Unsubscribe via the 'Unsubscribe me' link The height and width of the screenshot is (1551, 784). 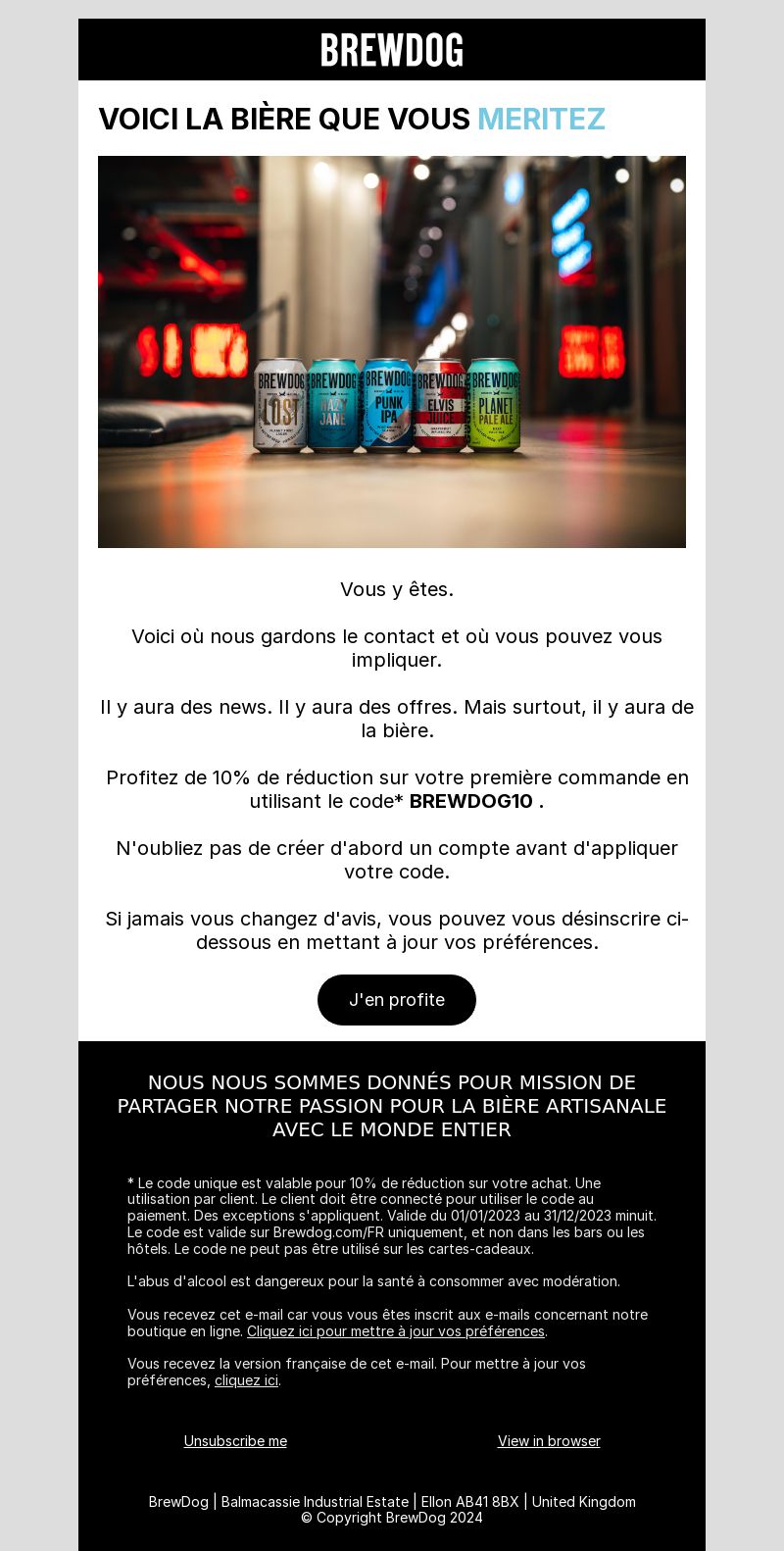[x=235, y=1441]
